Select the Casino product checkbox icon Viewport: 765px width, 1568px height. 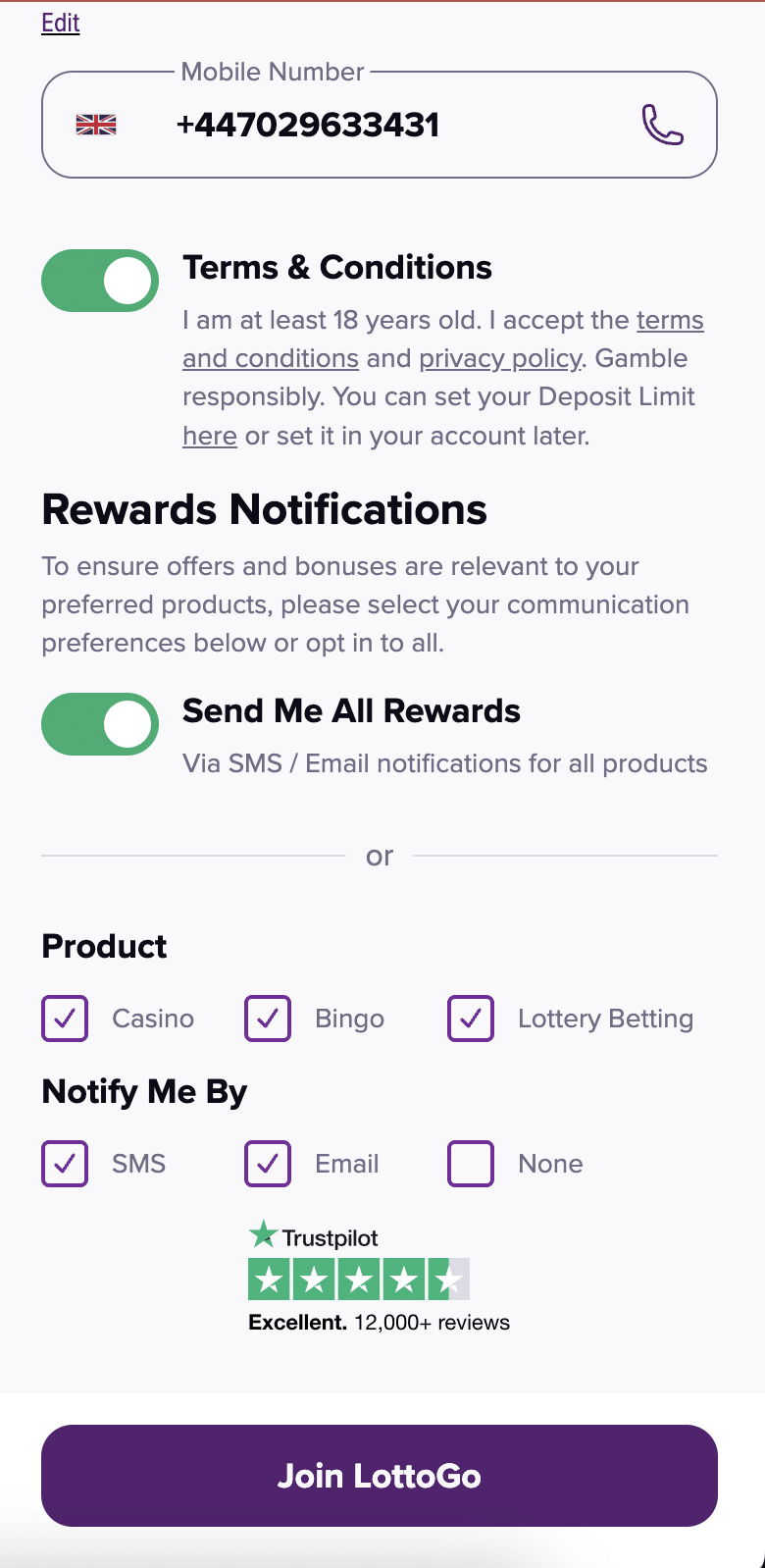click(65, 1019)
